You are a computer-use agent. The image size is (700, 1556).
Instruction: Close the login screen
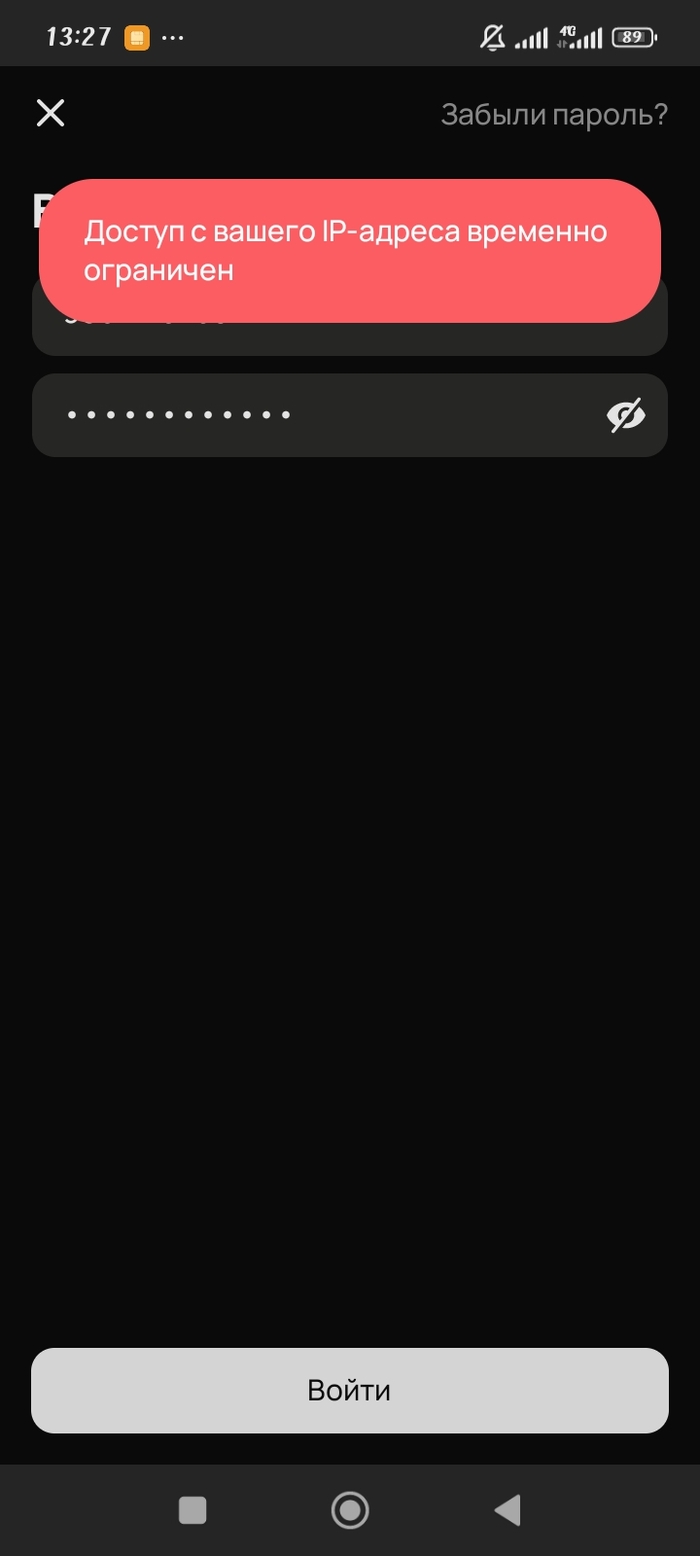(x=50, y=113)
